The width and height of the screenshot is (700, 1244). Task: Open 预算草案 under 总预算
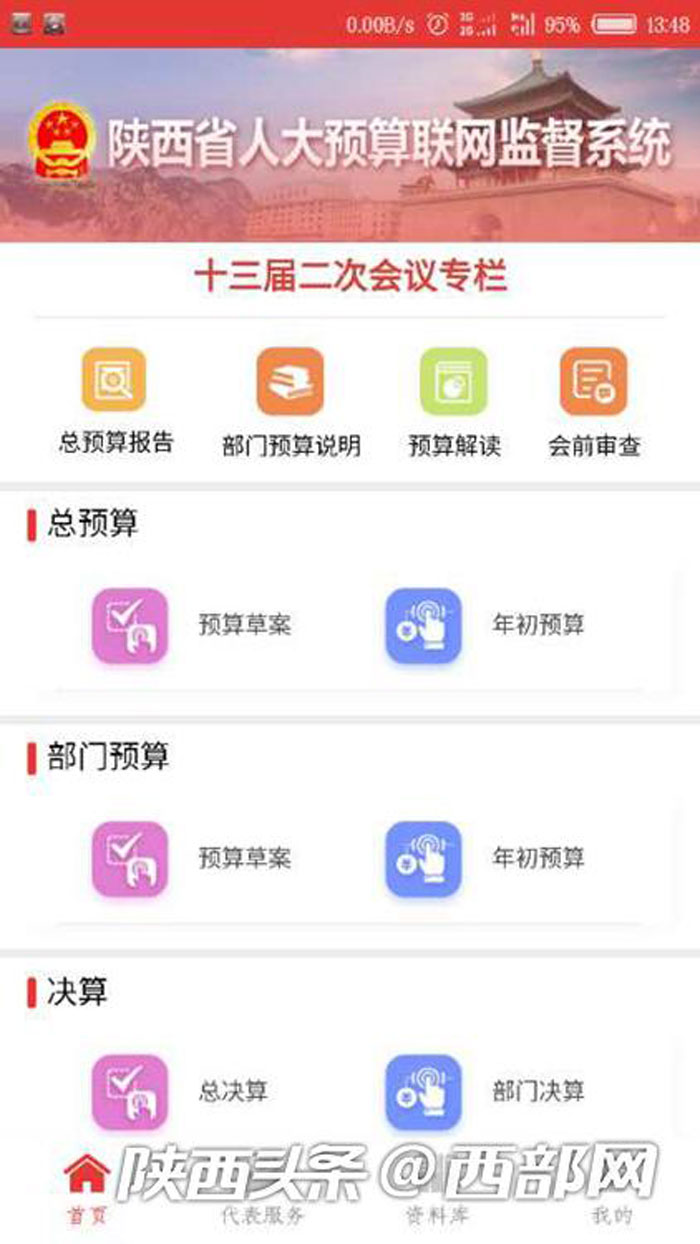click(x=190, y=626)
